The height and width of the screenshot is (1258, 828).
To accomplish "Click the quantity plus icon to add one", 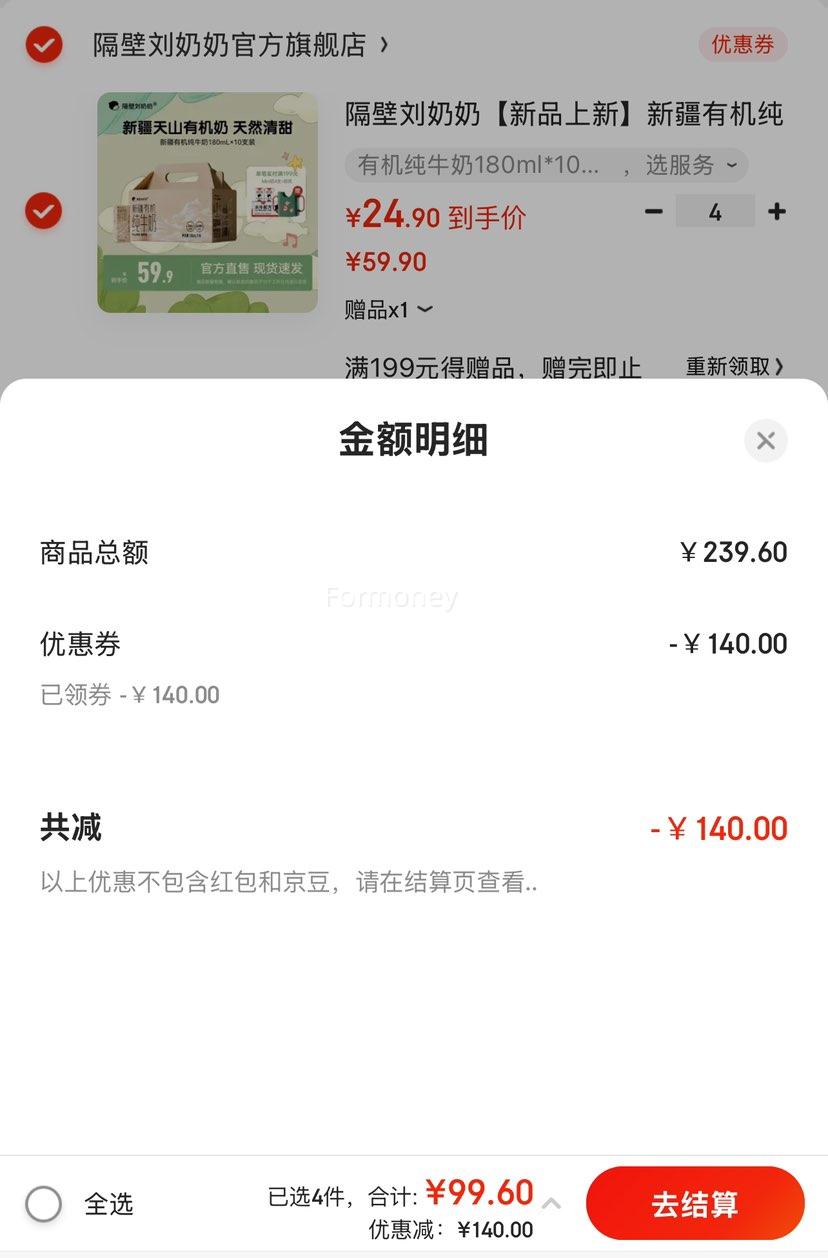I will (777, 211).
